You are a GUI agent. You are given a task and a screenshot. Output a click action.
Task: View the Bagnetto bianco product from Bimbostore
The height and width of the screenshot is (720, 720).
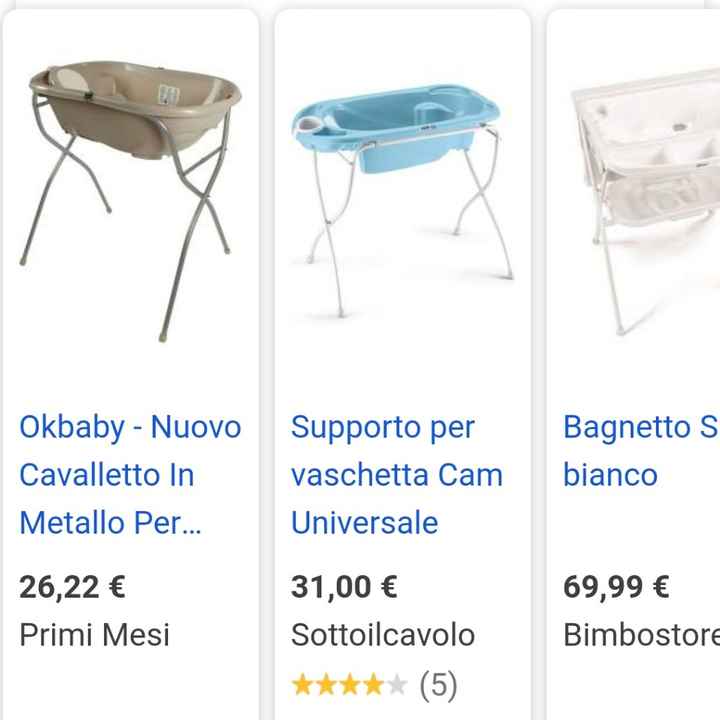pyautogui.click(x=640, y=450)
